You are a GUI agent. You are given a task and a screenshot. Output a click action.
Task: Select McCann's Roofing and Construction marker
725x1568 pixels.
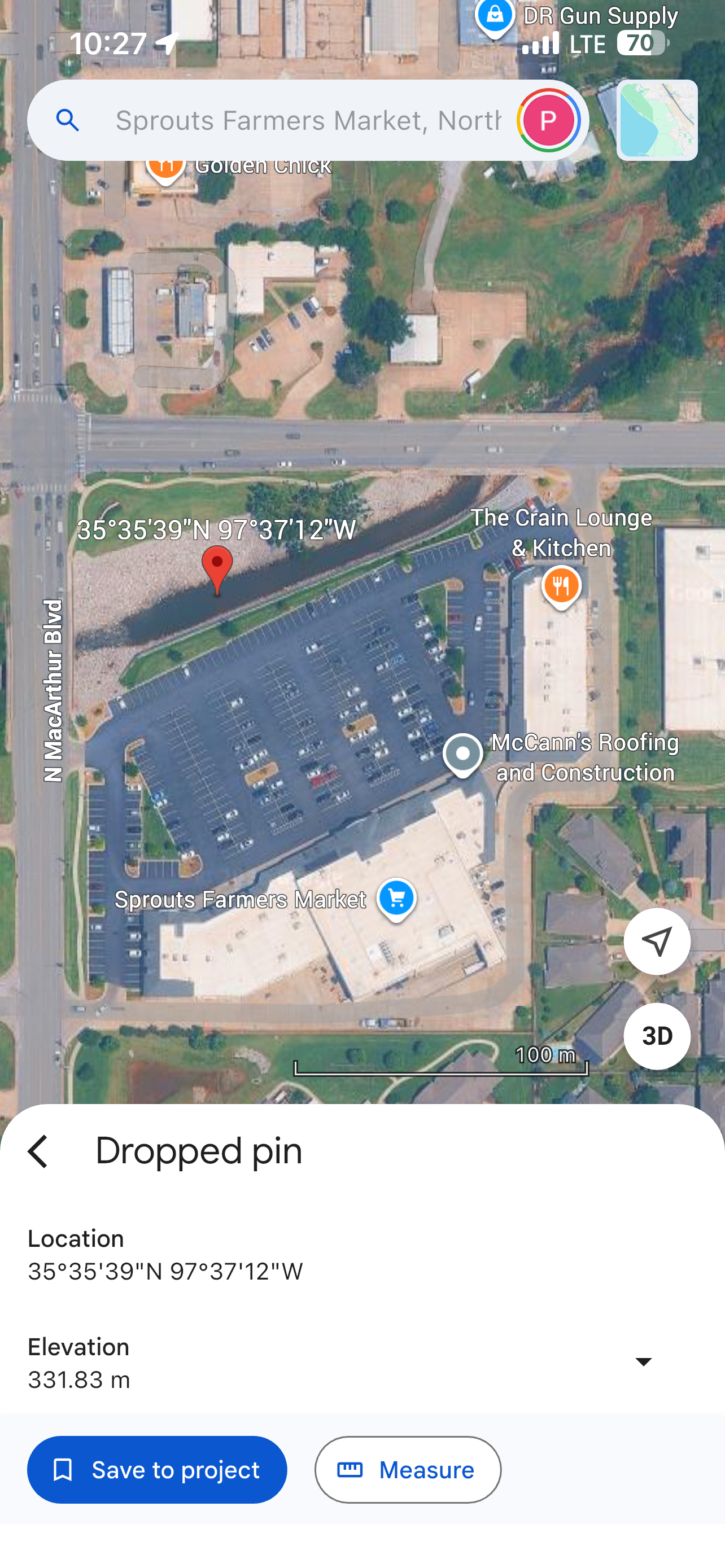click(x=462, y=755)
